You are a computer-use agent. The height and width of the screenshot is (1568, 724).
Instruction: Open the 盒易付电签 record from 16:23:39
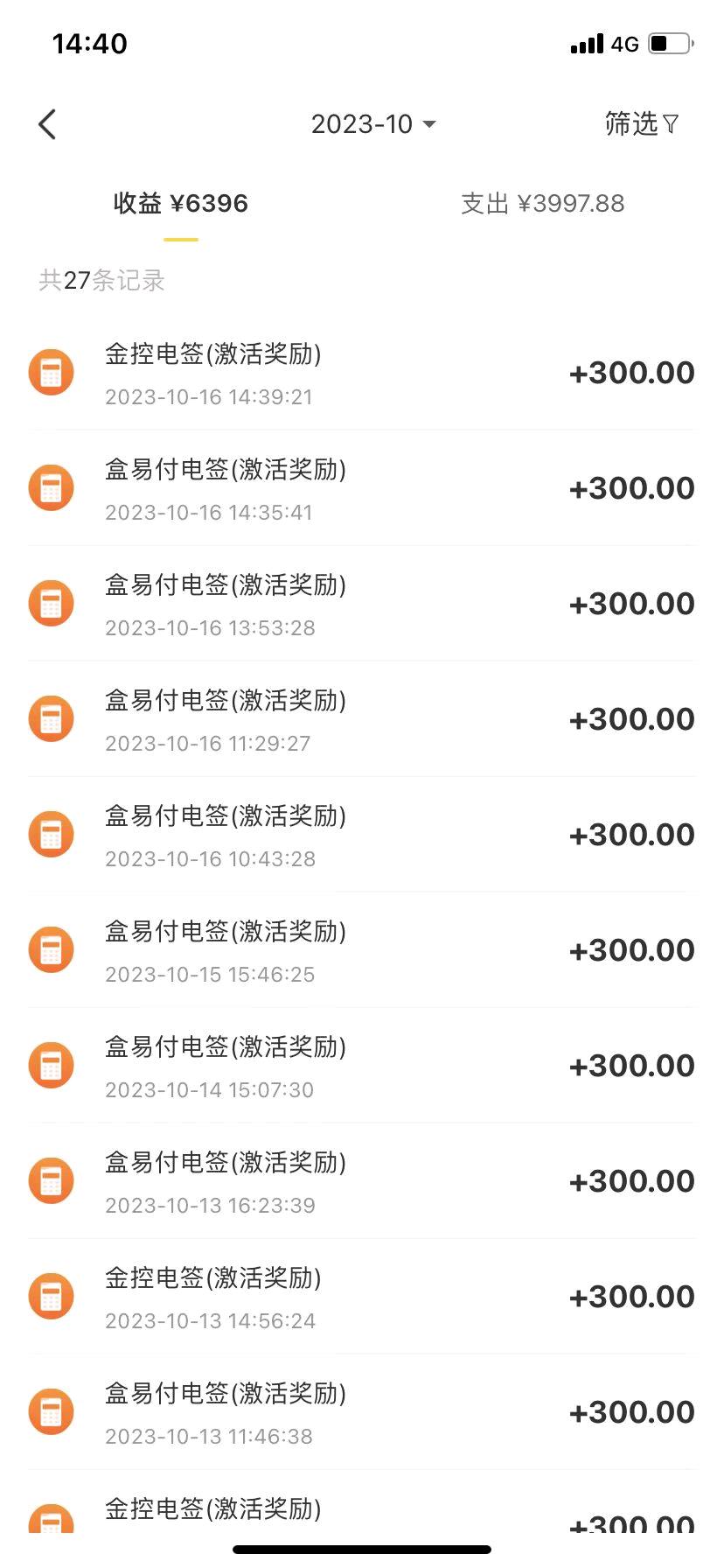(362, 1181)
